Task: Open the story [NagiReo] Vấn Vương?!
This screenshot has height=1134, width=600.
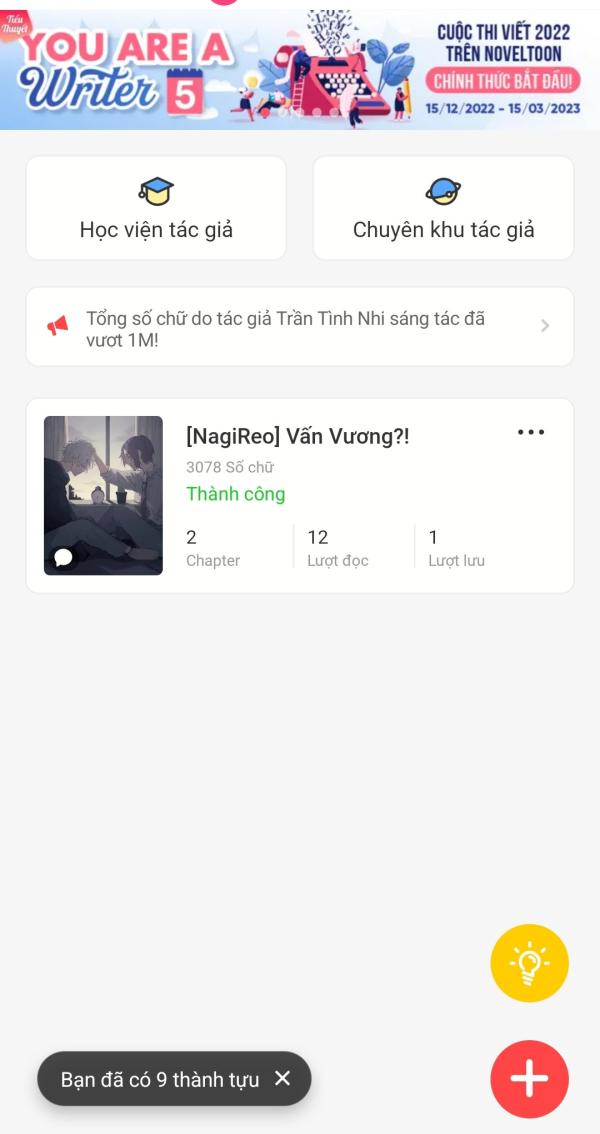Action: pos(297,437)
